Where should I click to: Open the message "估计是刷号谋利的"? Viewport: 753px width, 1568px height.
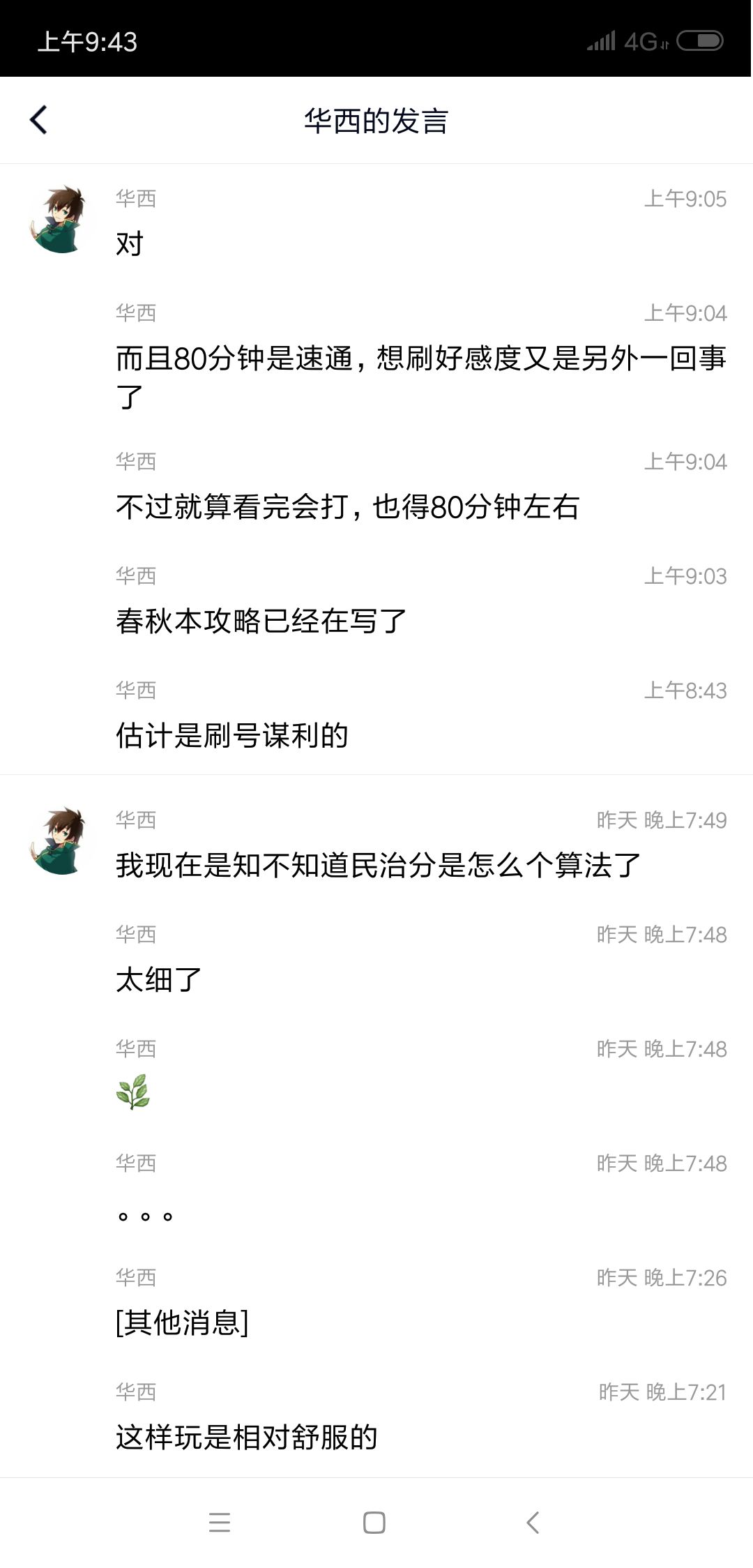point(231,735)
